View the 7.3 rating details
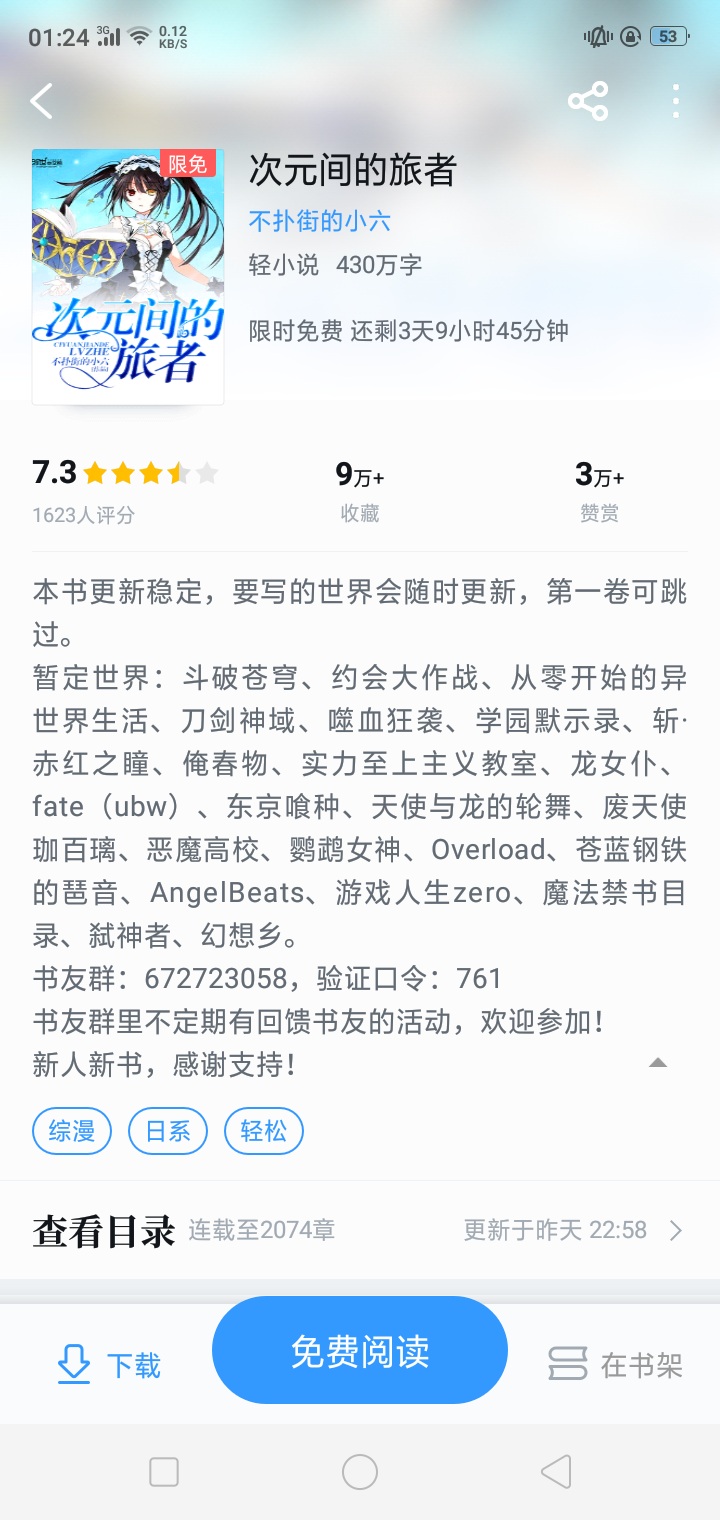 (125, 490)
